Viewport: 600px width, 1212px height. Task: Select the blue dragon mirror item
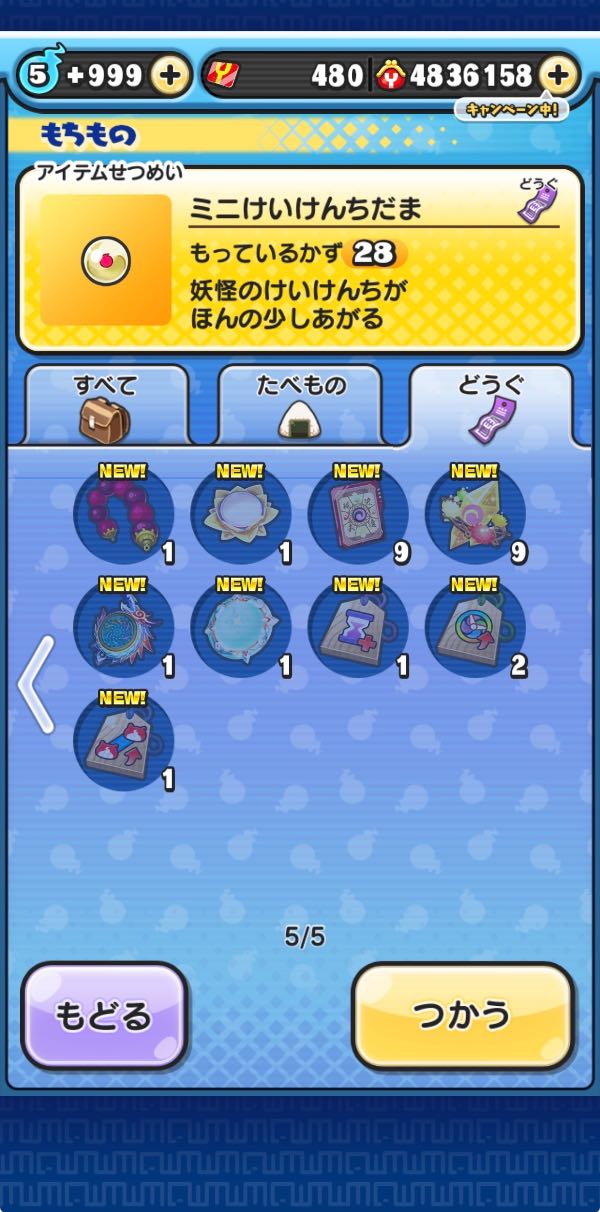coord(124,629)
